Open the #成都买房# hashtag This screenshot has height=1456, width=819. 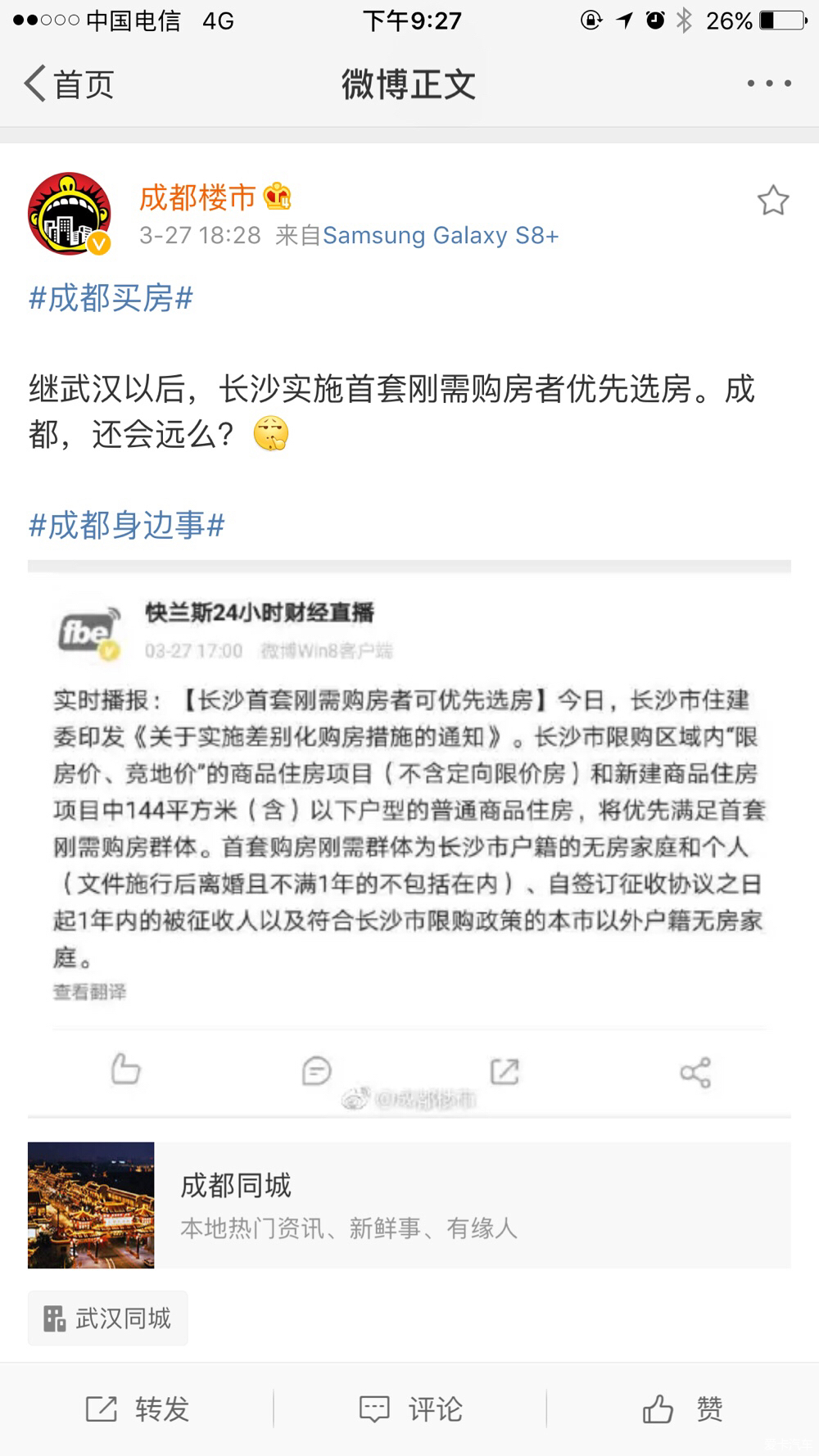click(x=111, y=298)
